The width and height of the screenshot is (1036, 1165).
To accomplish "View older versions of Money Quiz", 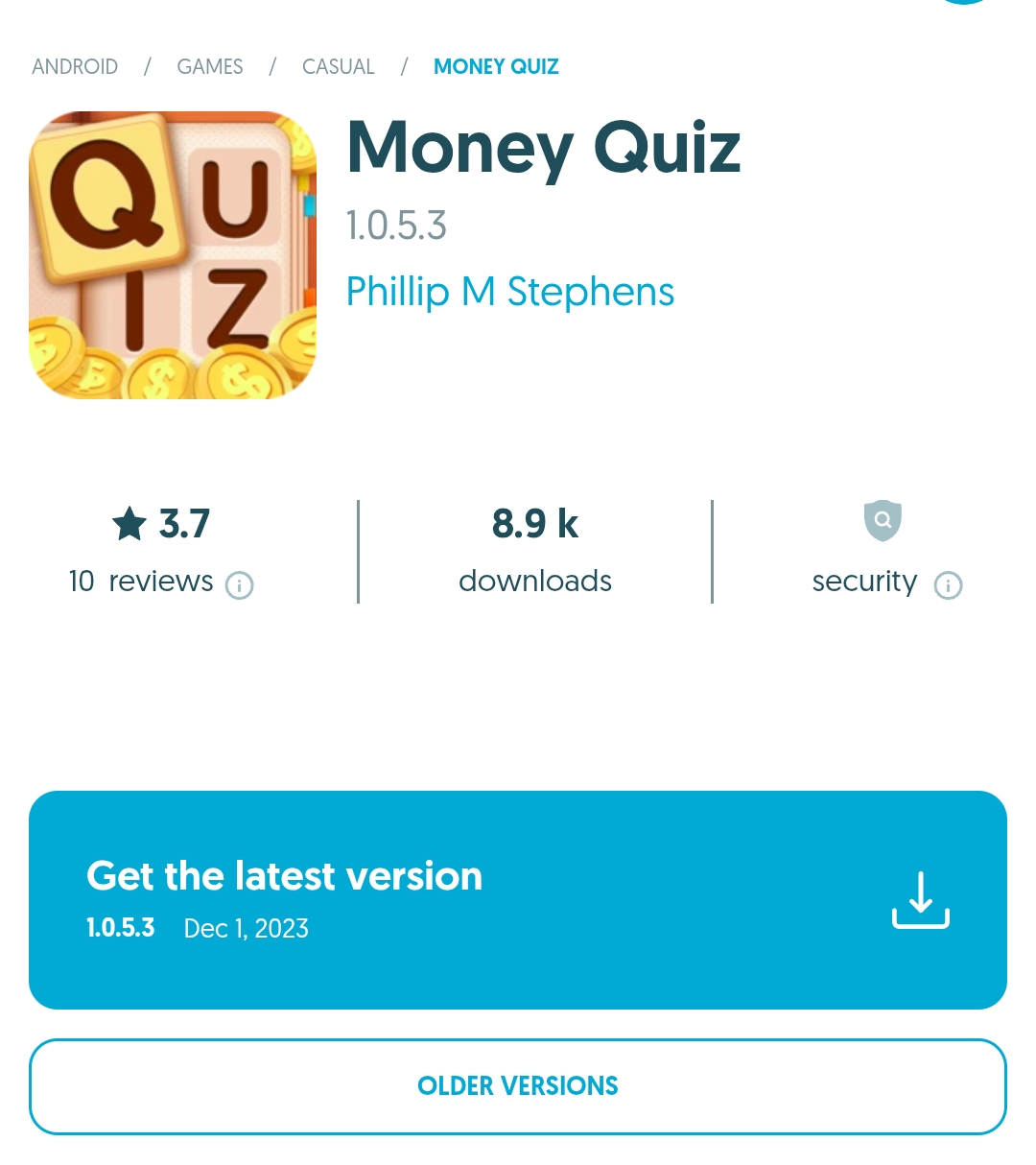I will click(518, 1086).
